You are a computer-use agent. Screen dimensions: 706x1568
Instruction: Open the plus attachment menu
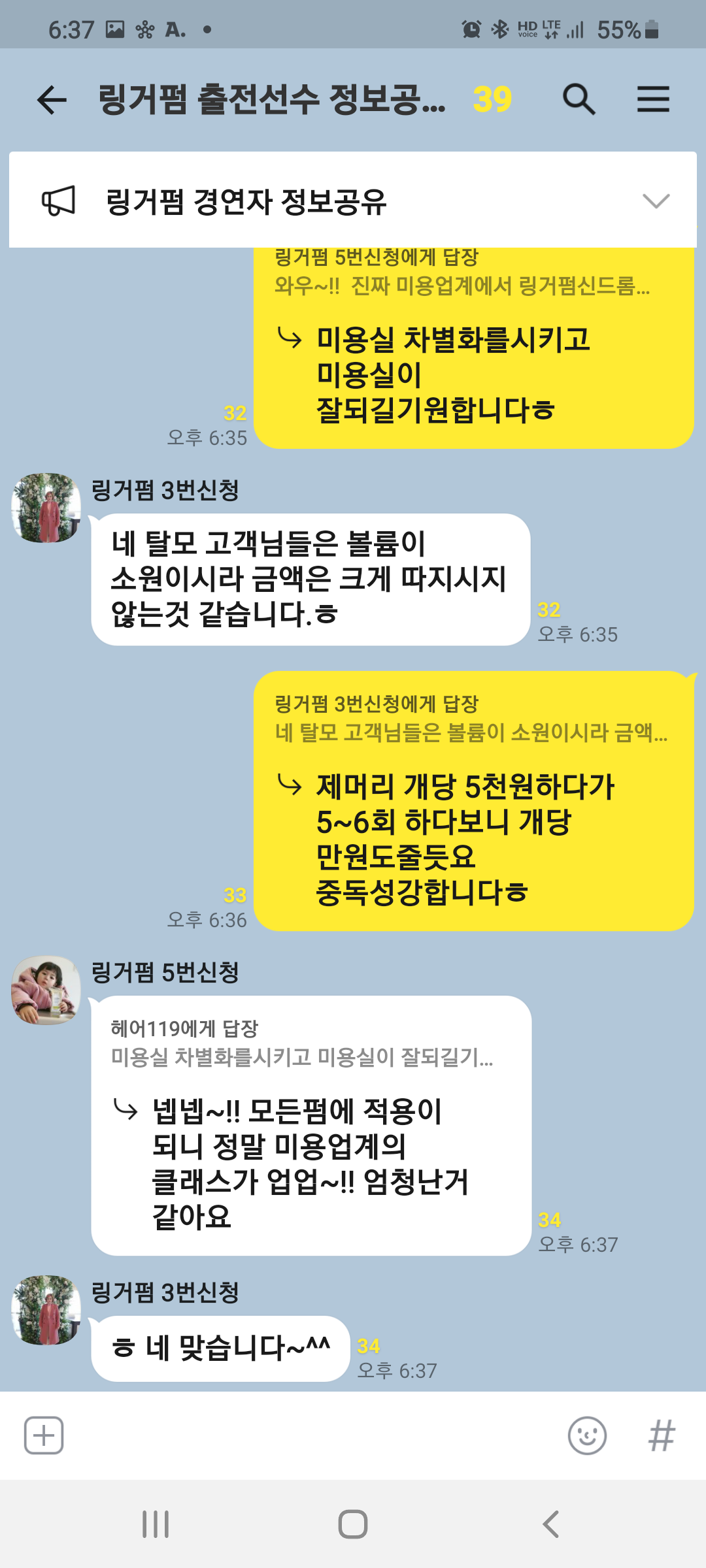click(44, 1435)
